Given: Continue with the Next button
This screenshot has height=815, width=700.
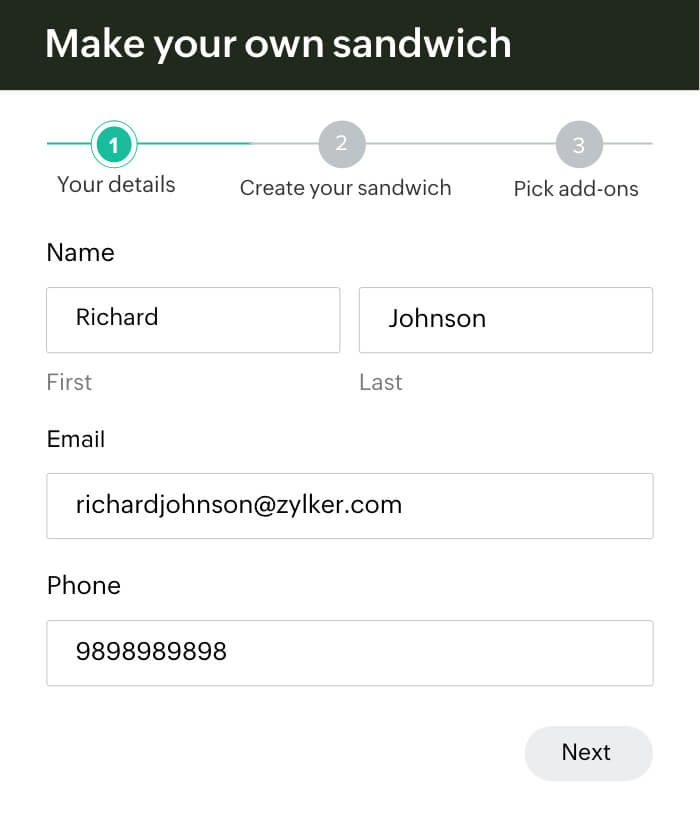Looking at the screenshot, I should [x=588, y=753].
